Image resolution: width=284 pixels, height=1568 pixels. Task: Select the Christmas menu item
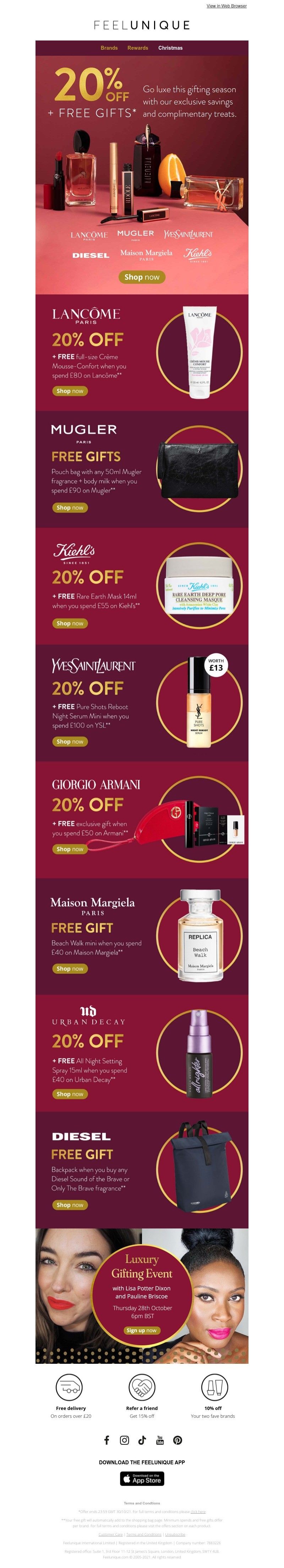click(170, 48)
